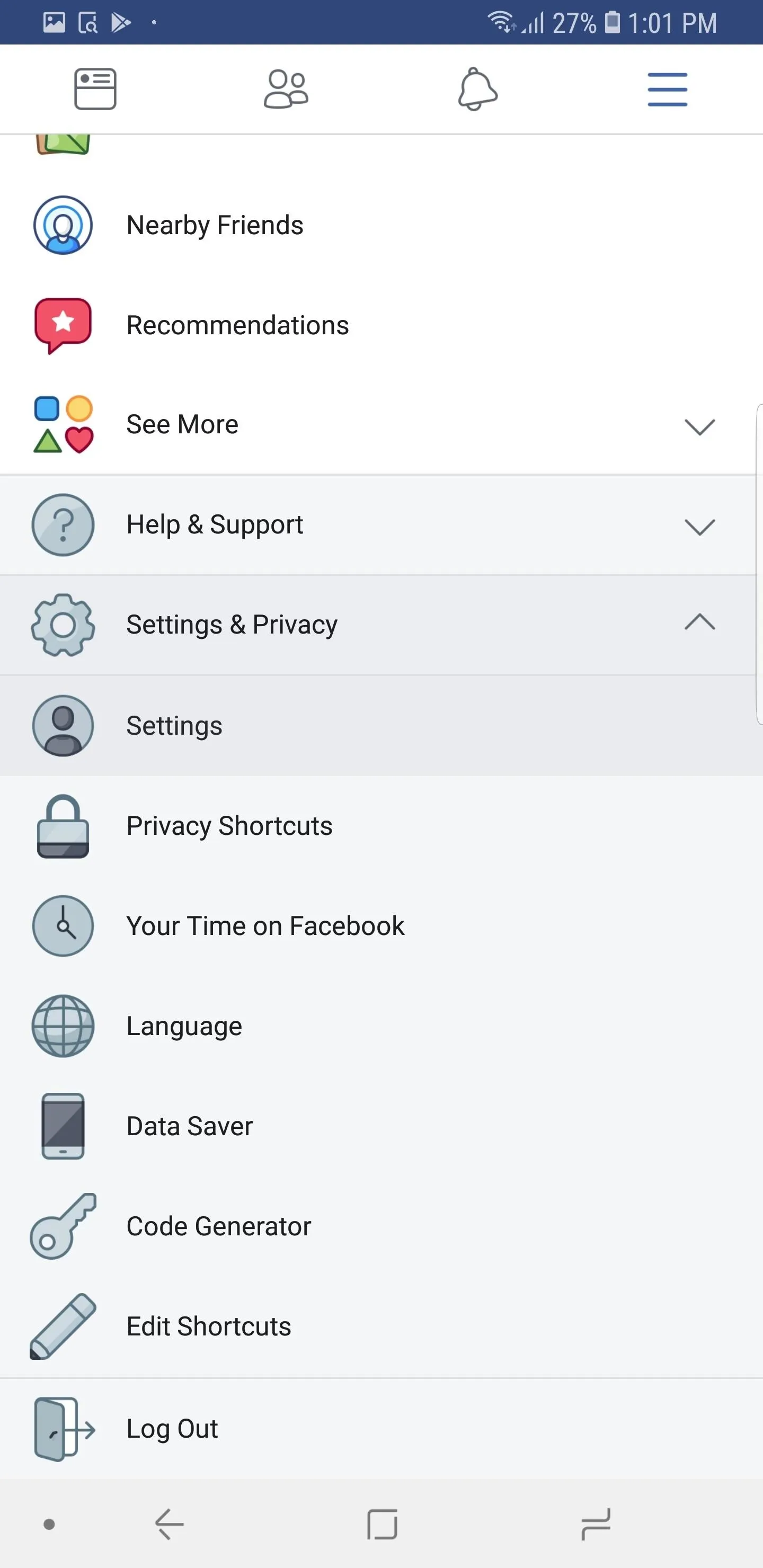Expand Help & Support section
Viewport: 763px width, 1568px height.
tap(381, 524)
